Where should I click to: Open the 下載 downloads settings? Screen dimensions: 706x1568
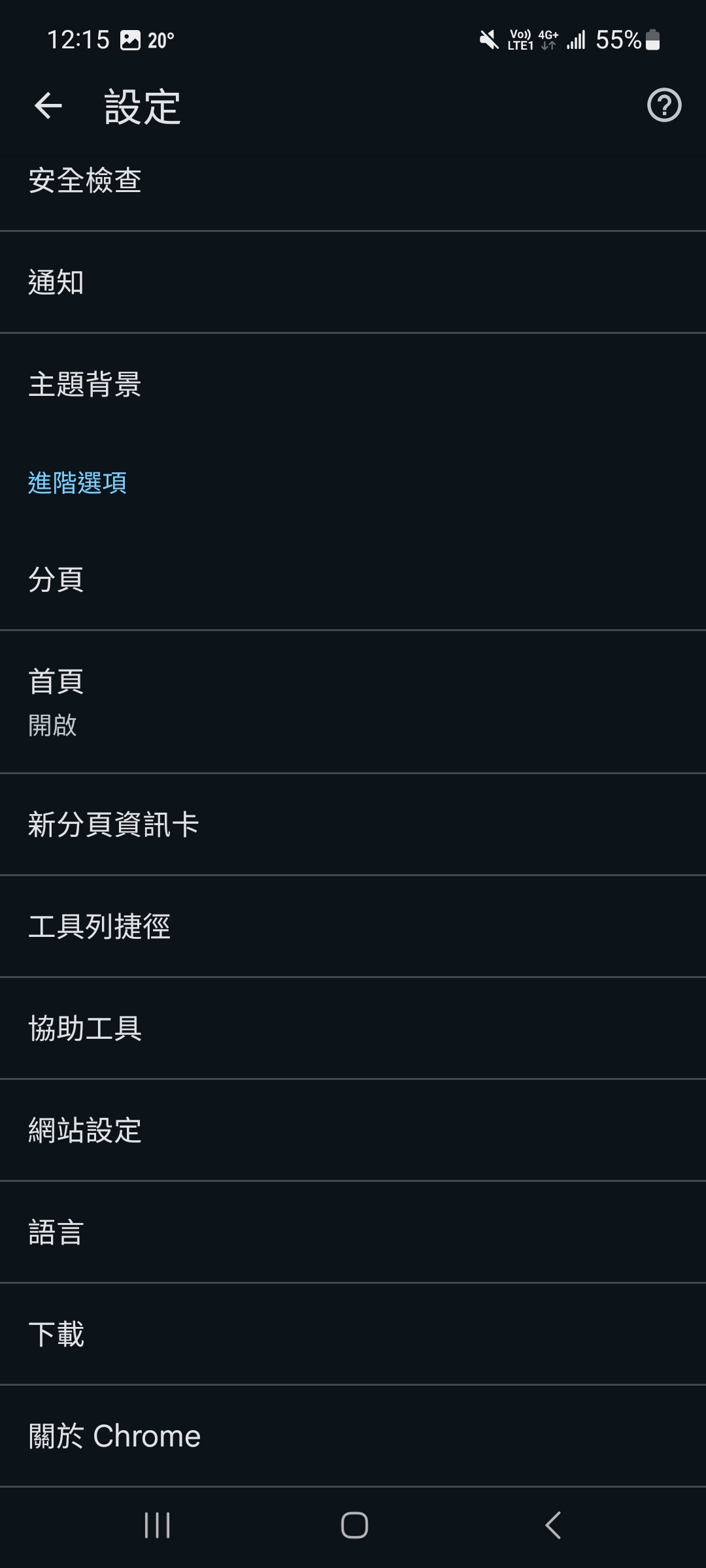[353, 1334]
